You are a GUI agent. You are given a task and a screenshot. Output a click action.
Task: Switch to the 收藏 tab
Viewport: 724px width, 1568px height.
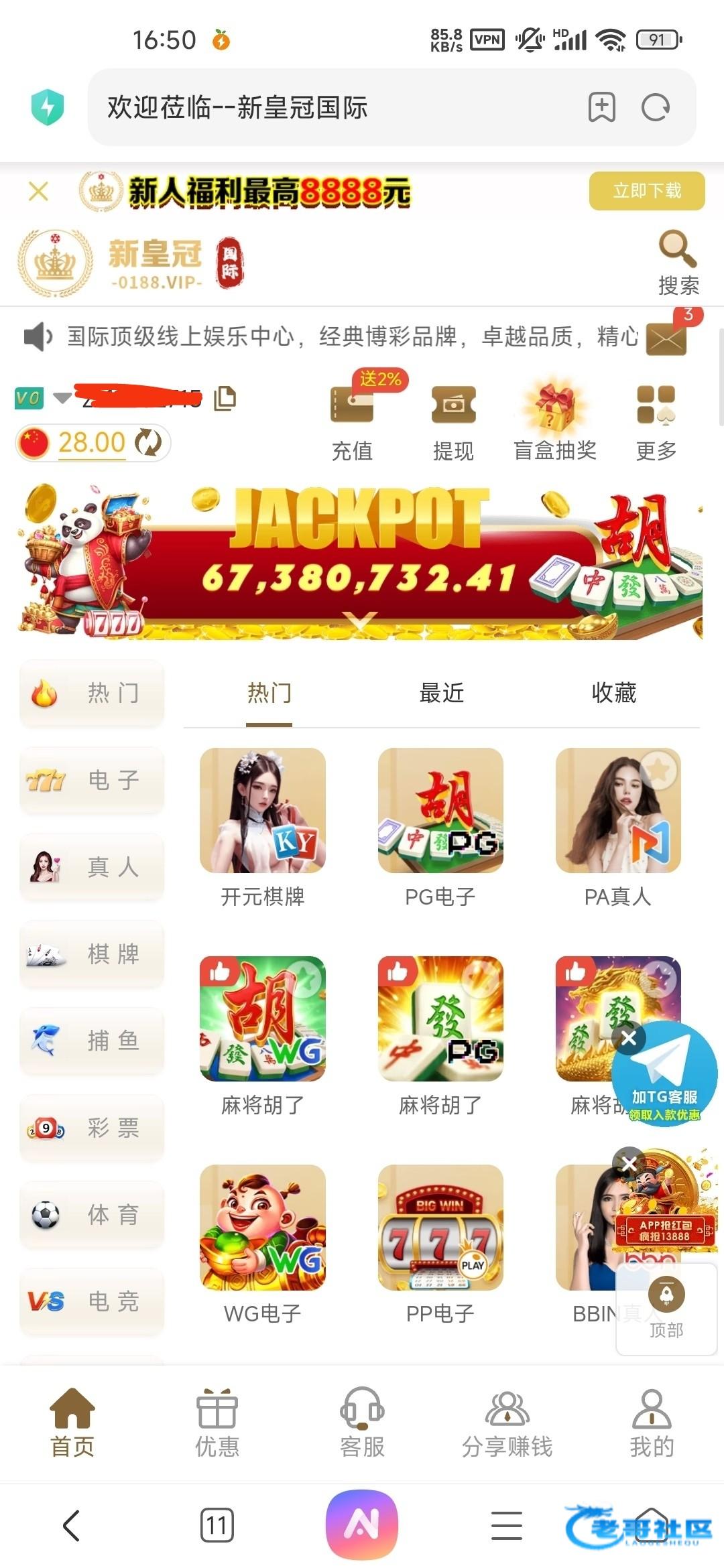(x=613, y=693)
